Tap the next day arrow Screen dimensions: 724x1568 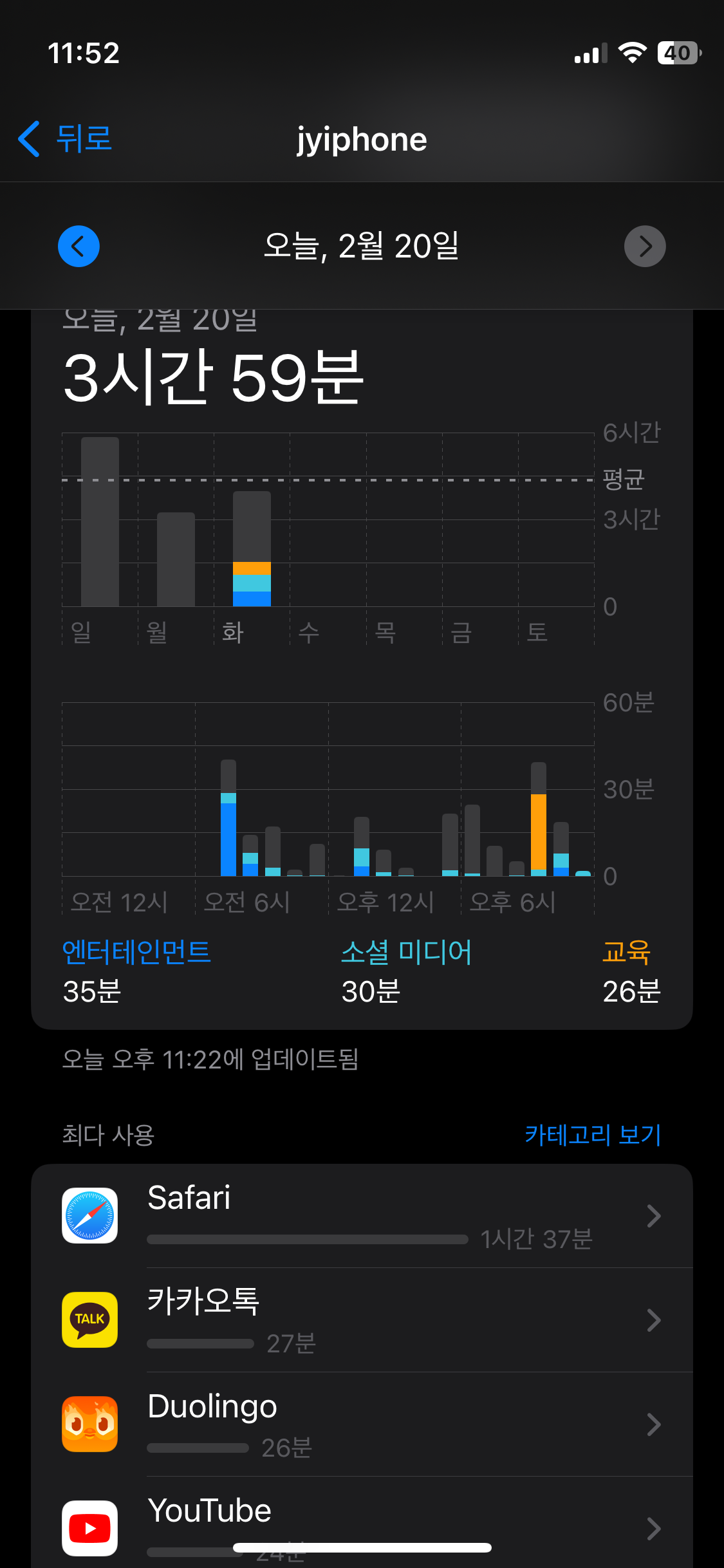pos(645,246)
